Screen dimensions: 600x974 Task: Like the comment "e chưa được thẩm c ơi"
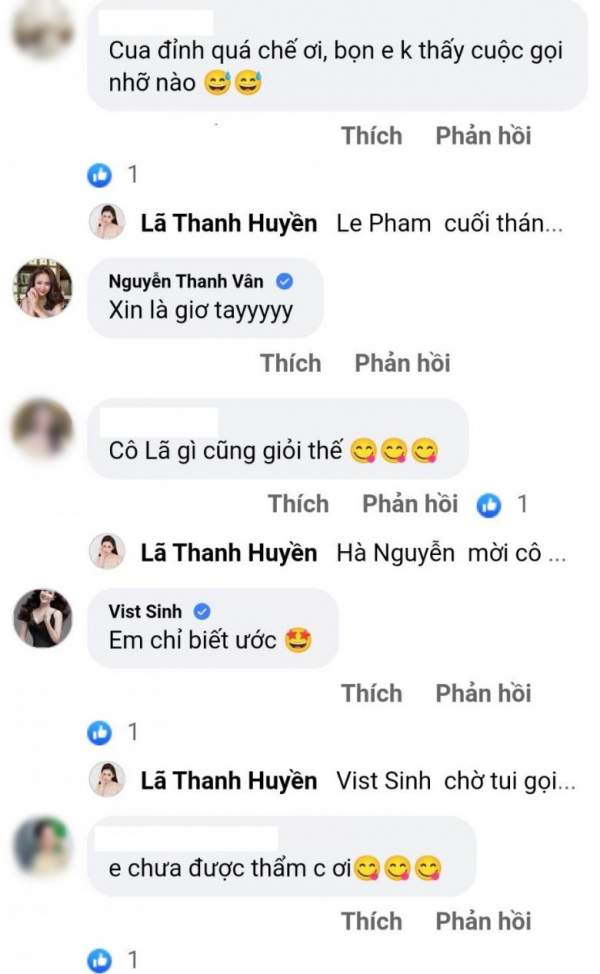pyautogui.click(x=371, y=920)
